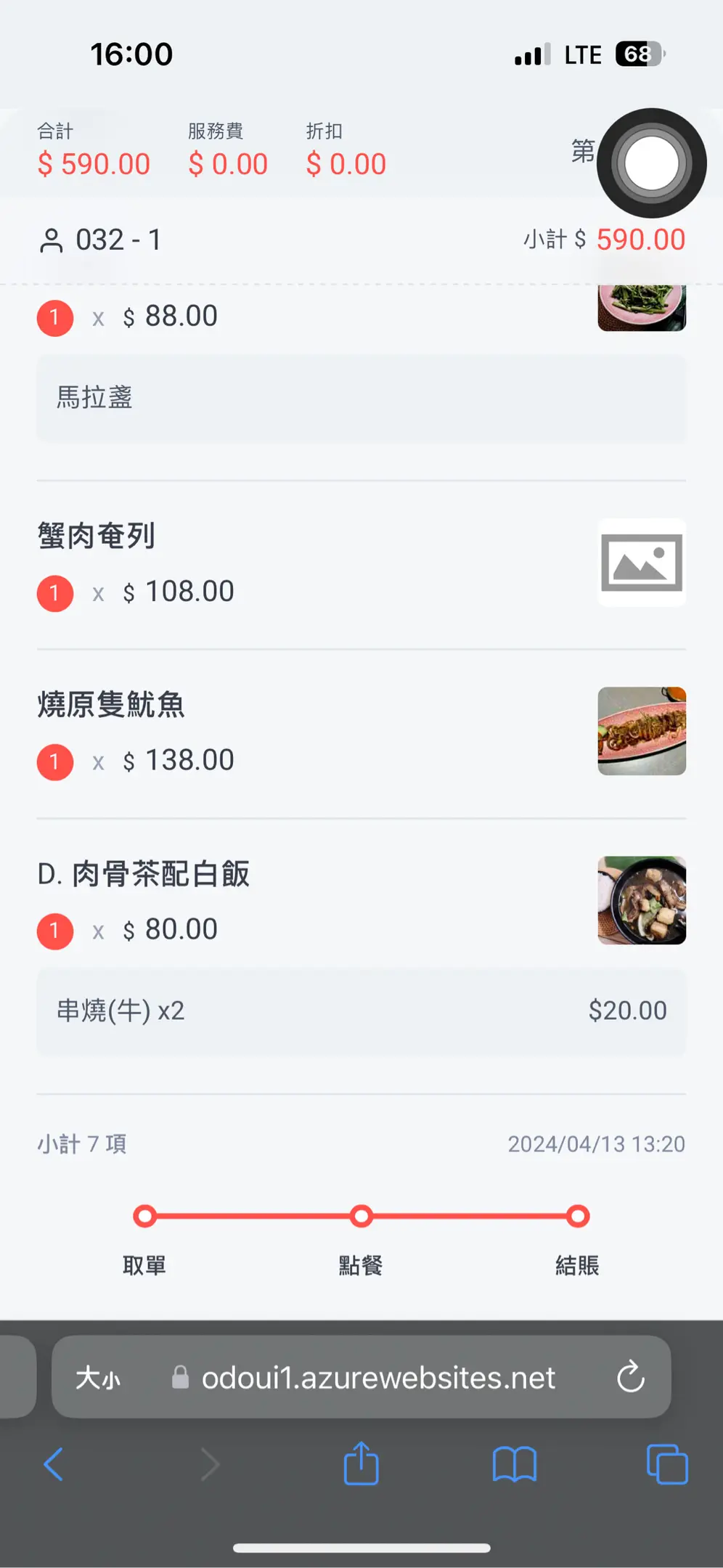Image resolution: width=723 pixels, height=1568 pixels.
Task: Open the 大小 page settings menu
Action: 99,1377
